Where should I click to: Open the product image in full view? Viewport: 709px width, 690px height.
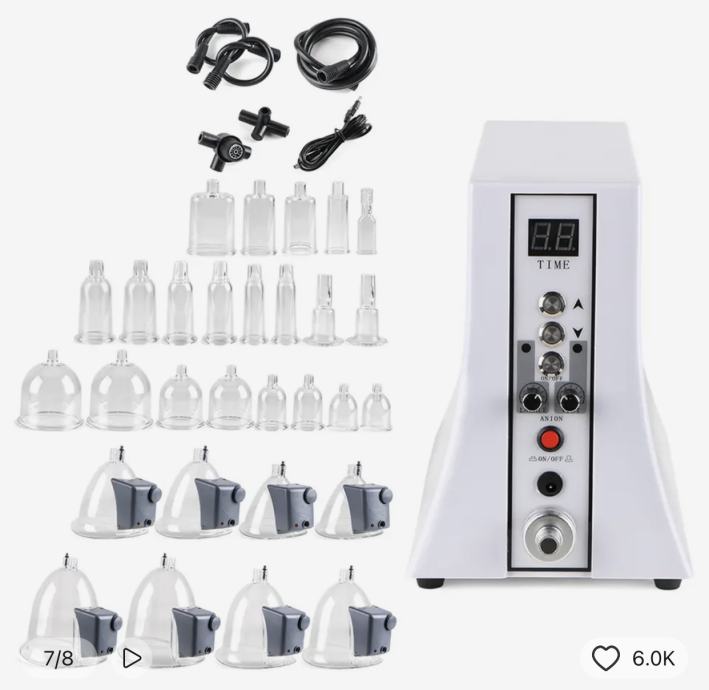pyautogui.click(x=354, y=330)
